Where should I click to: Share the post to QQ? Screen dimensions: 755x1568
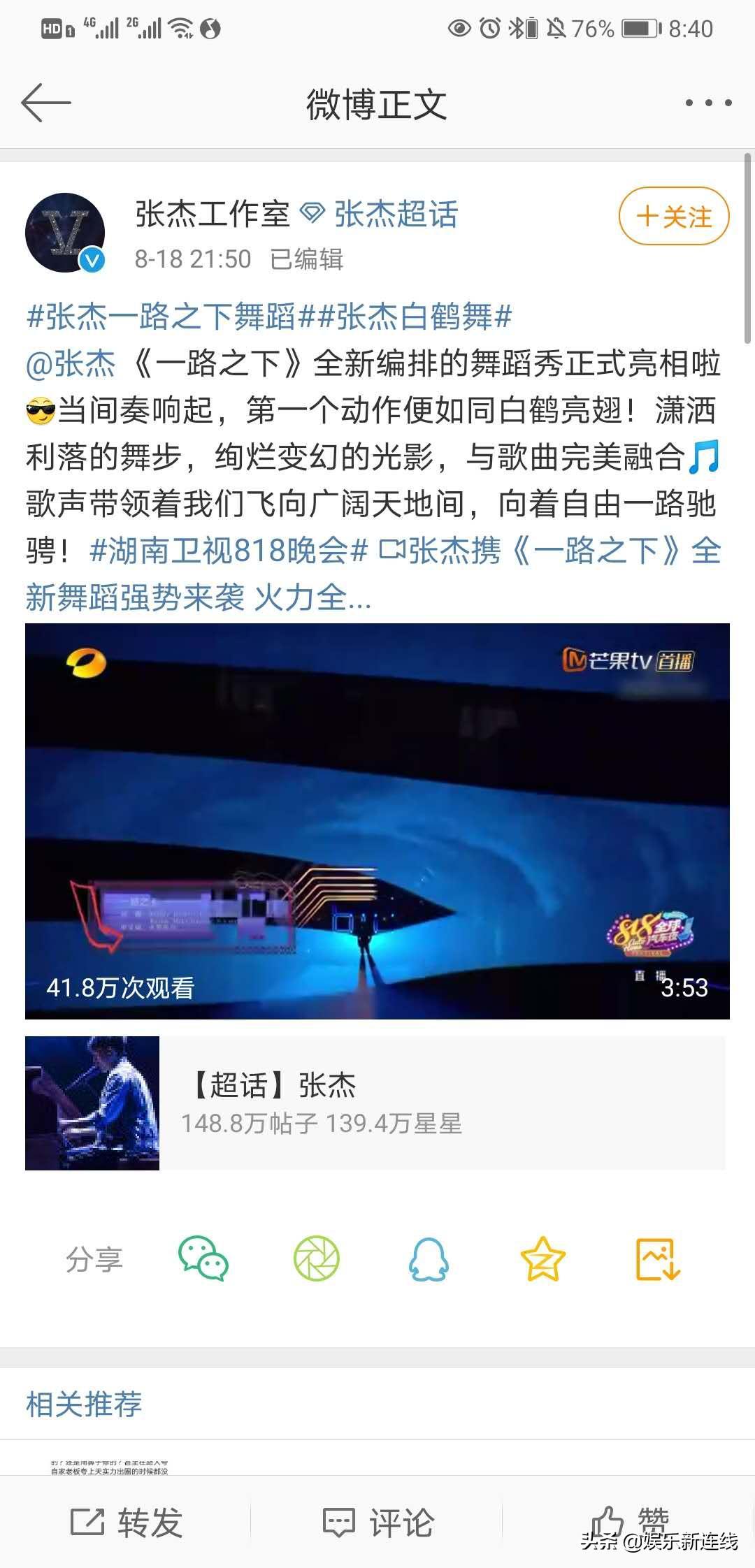point(429,1258)
